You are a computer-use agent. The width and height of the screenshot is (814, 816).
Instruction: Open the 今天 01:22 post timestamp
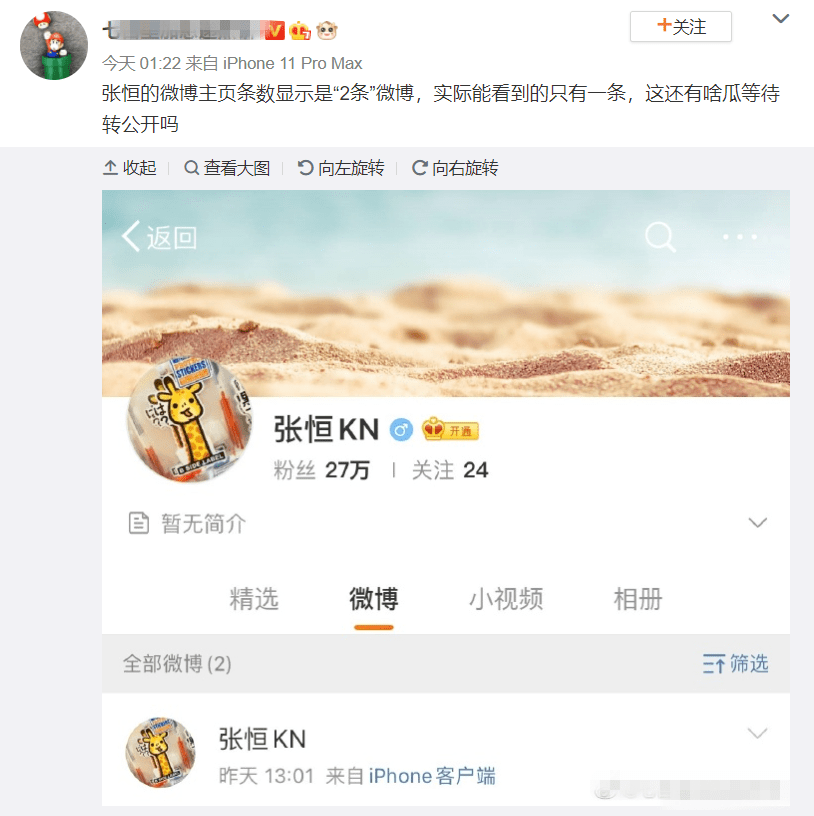[134, 64]
